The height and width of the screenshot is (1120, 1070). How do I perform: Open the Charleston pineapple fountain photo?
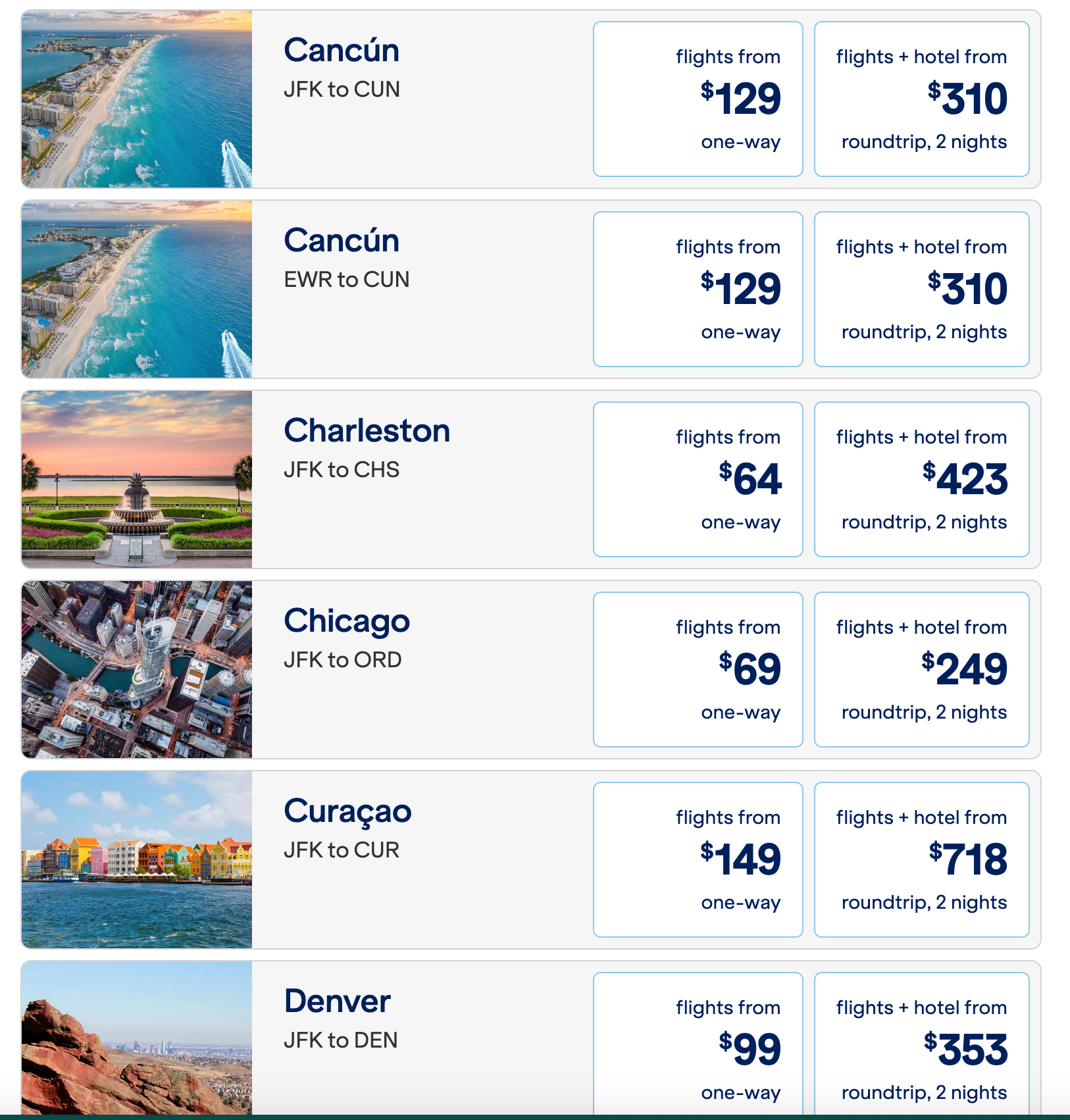[x=137, y=479]
